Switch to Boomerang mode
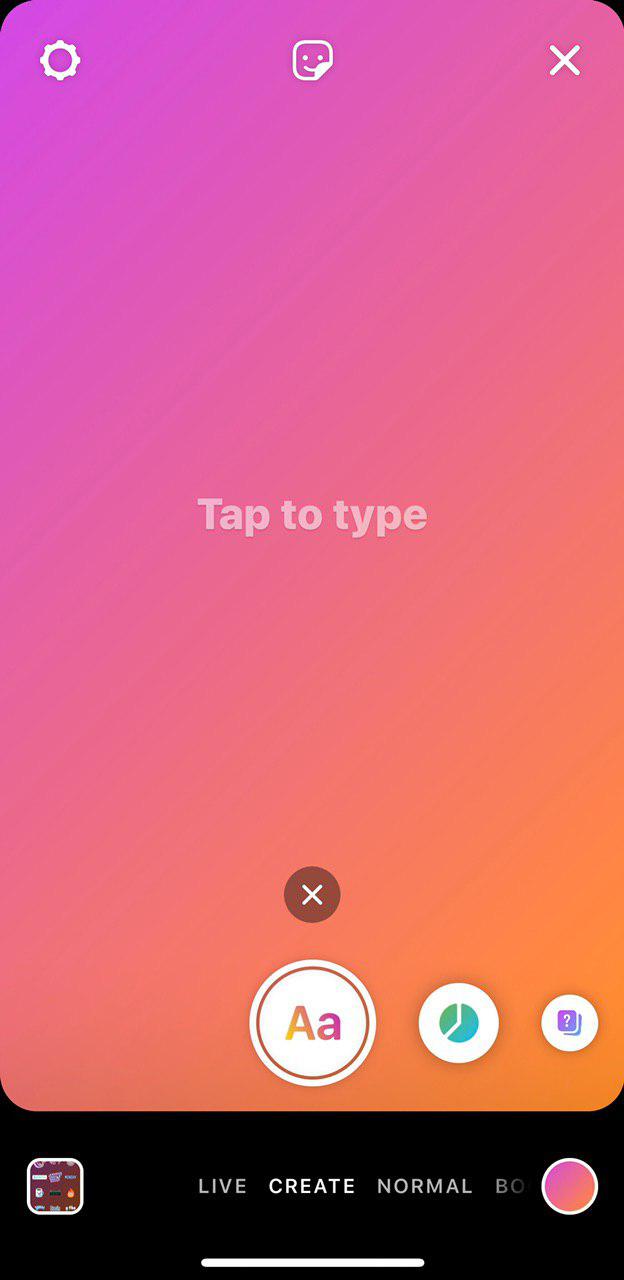Image resolution: width=624 pixels, height=1280 pixels. click(x=510, y=1186)
